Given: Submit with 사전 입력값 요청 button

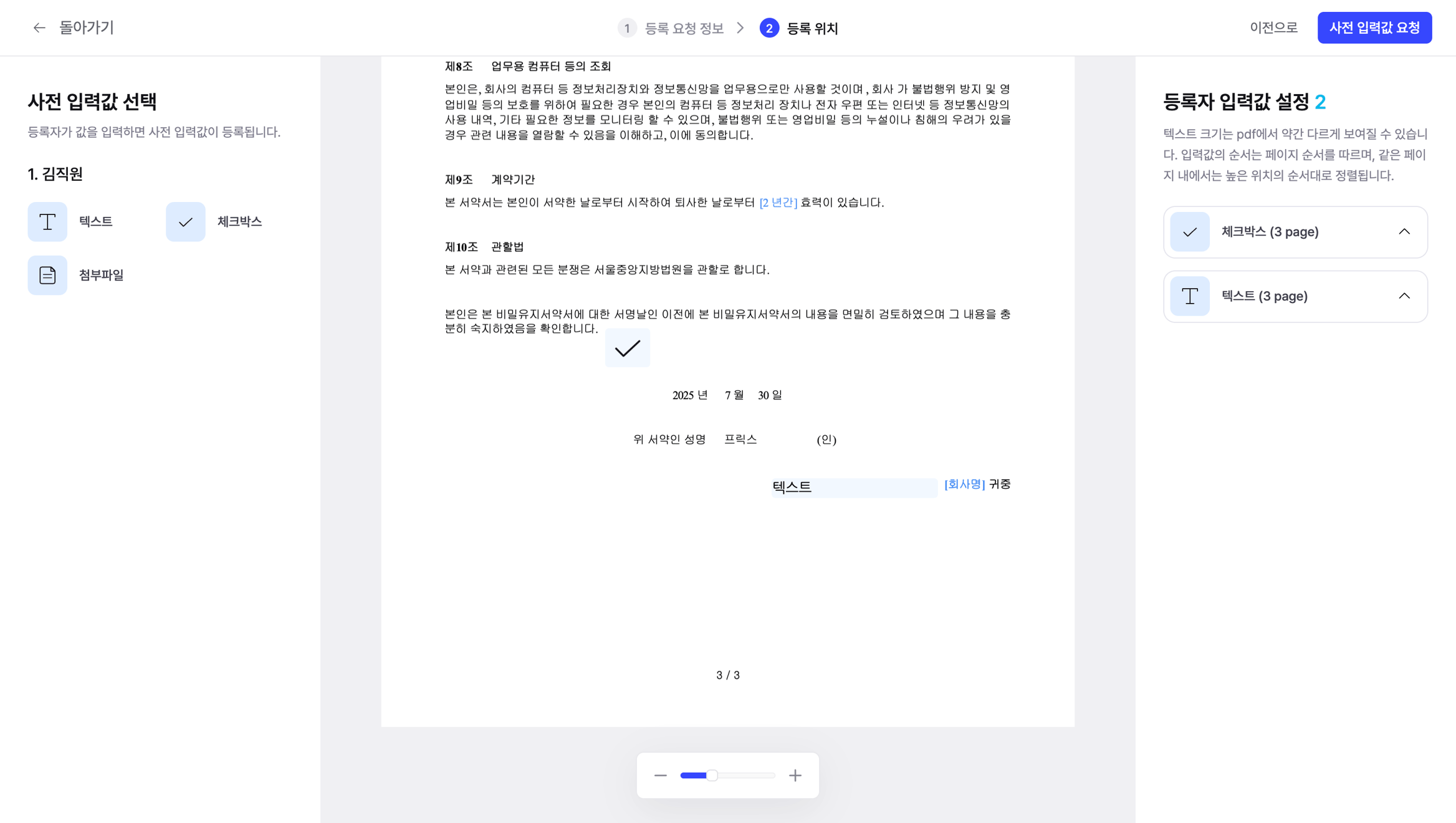Looking at the screenshot, I should pyautogui.click(x=1374, y=28).
